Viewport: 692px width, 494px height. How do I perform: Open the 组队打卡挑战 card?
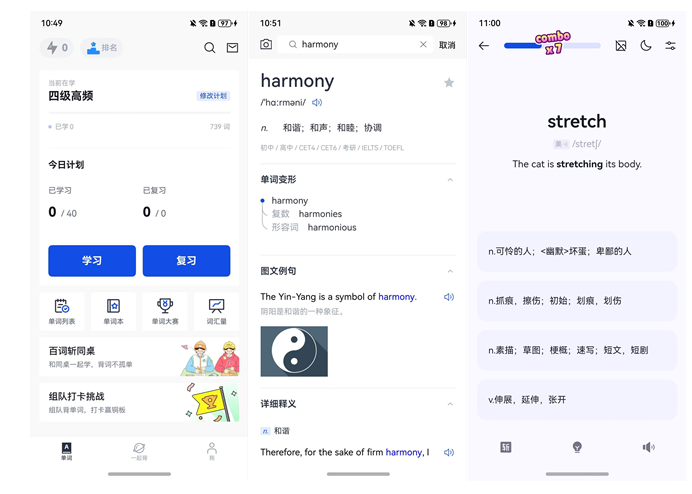[139, 401]
